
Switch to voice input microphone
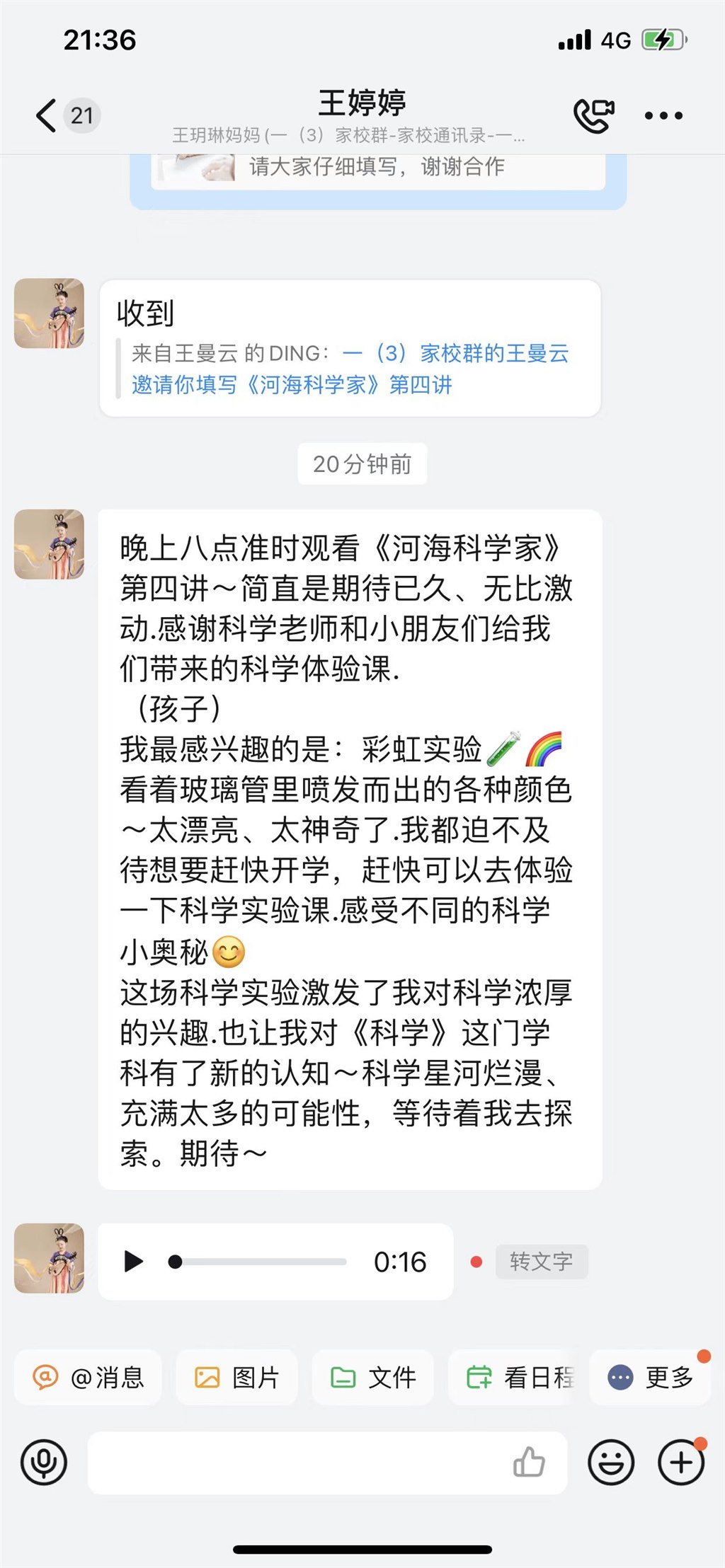tap(44, 1462)
